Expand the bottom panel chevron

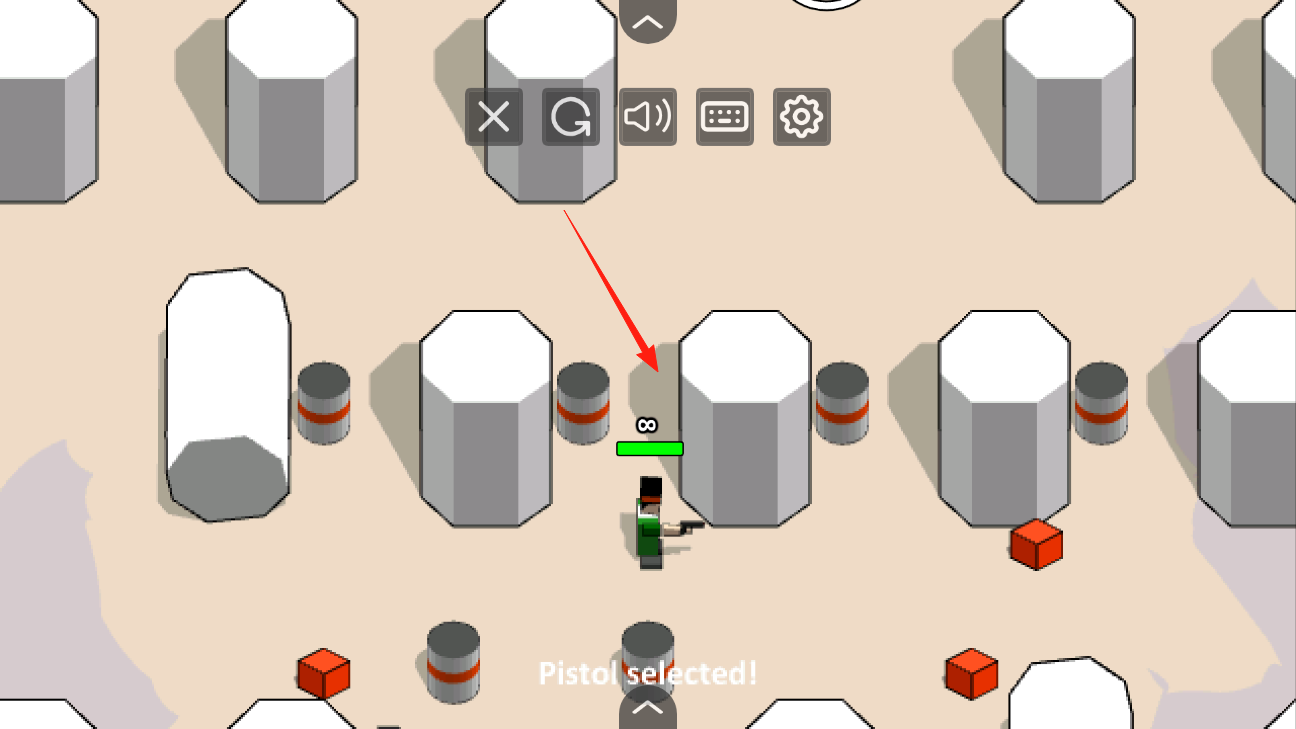[x=648, y=709]
